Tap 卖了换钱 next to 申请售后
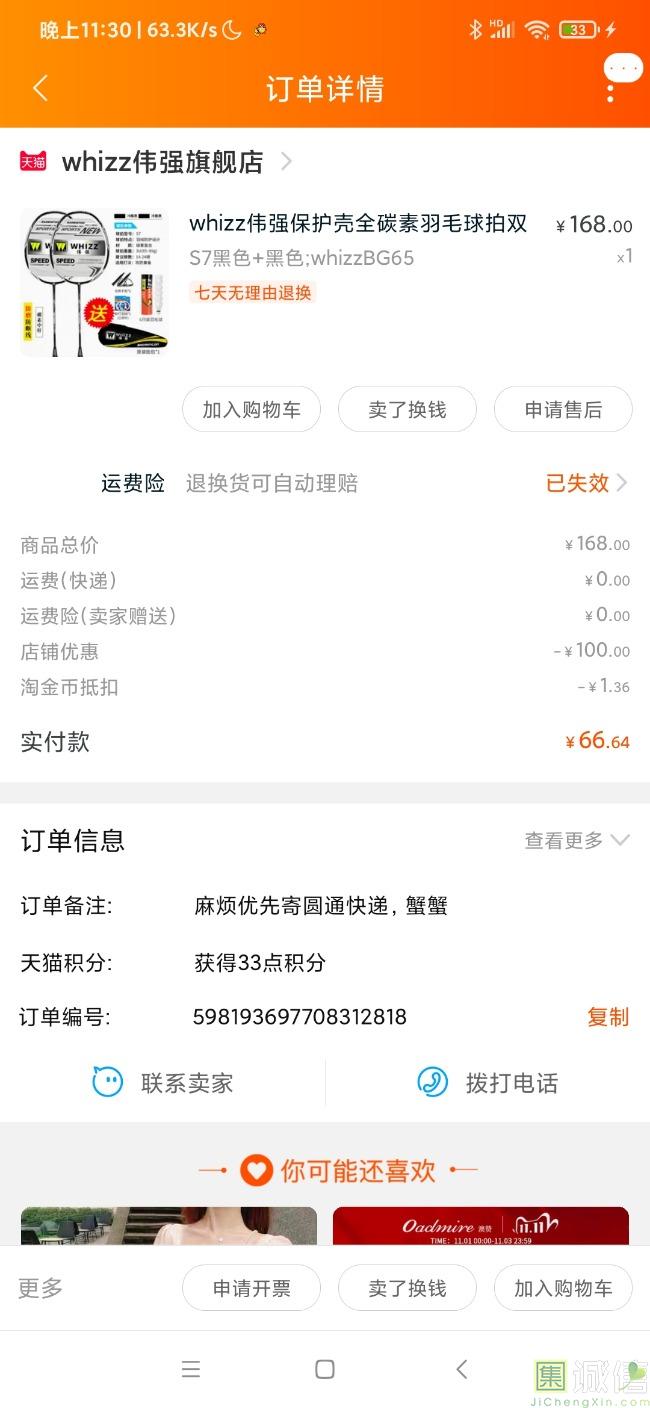 (x=407, y=410)
